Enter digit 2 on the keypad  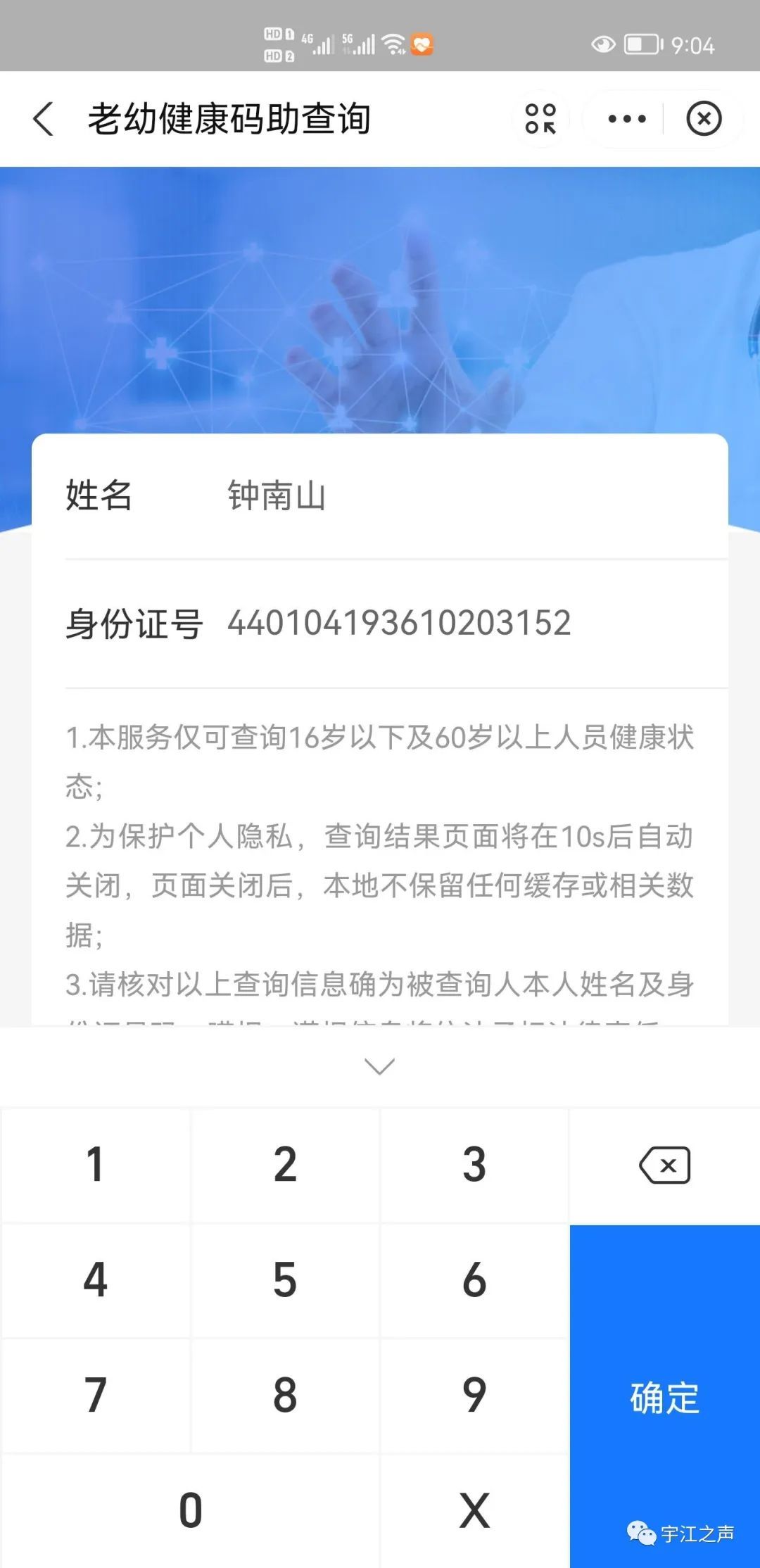point(285,1165)
